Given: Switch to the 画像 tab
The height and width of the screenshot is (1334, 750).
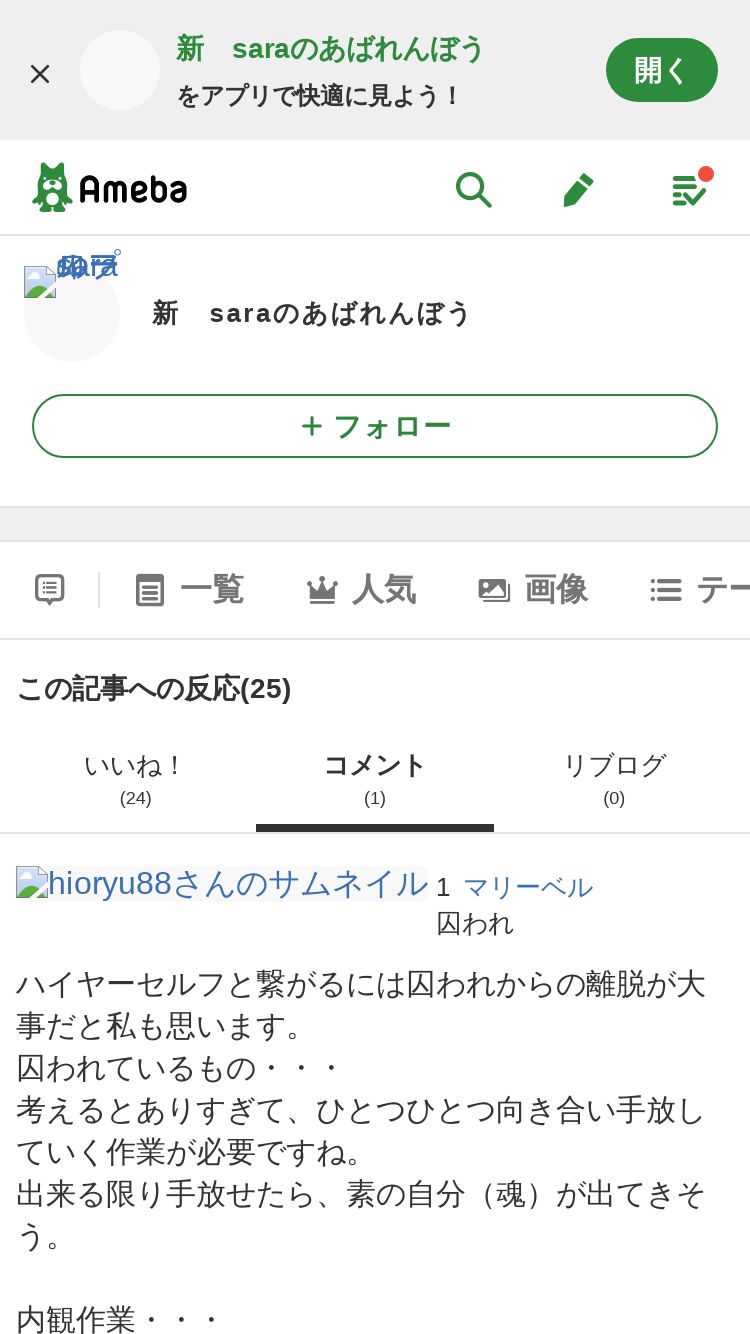Looking at the screenshot, I should (533, 589).
